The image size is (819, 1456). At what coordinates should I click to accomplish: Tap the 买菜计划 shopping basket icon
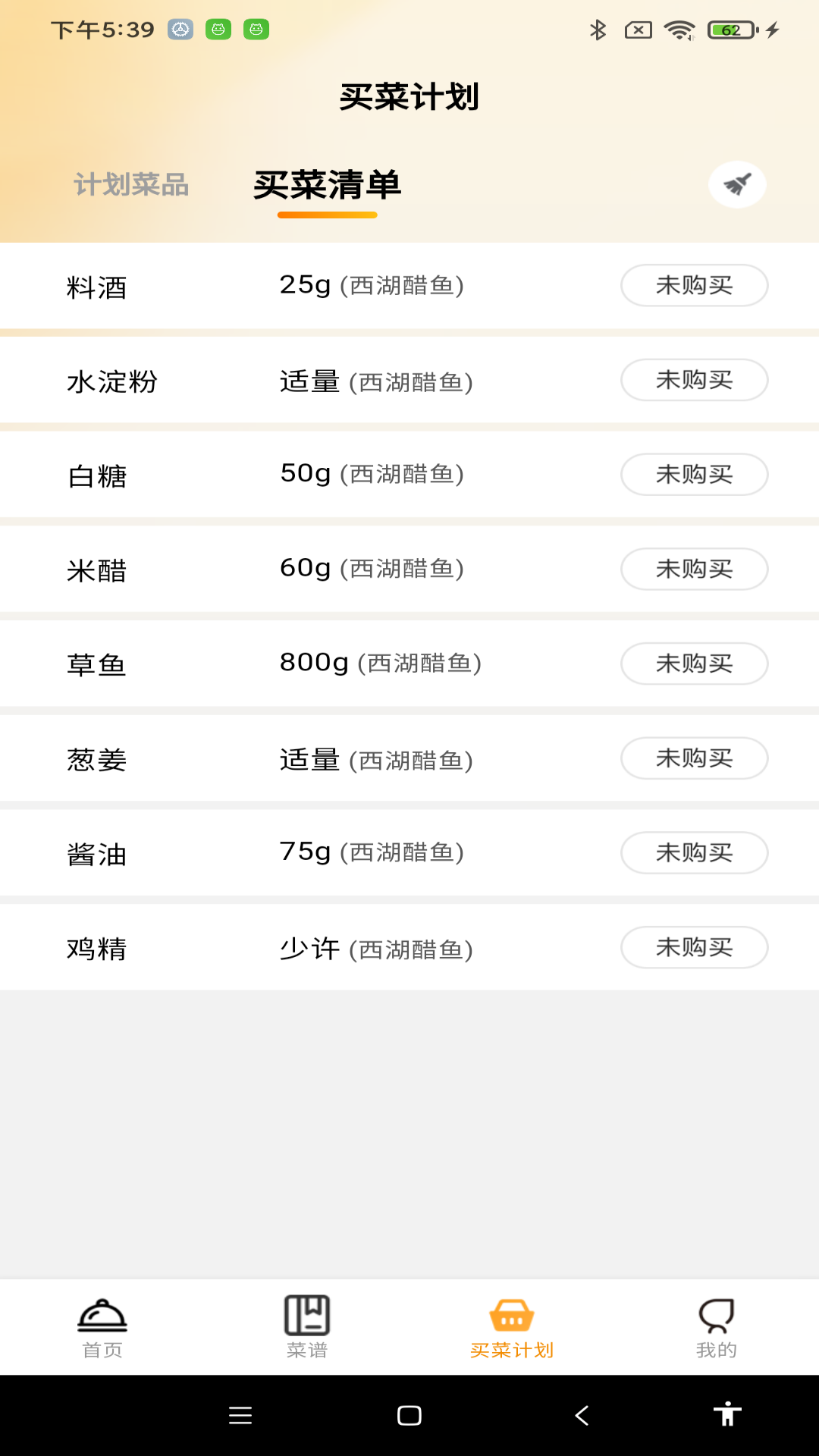(x=512, y=1319)
